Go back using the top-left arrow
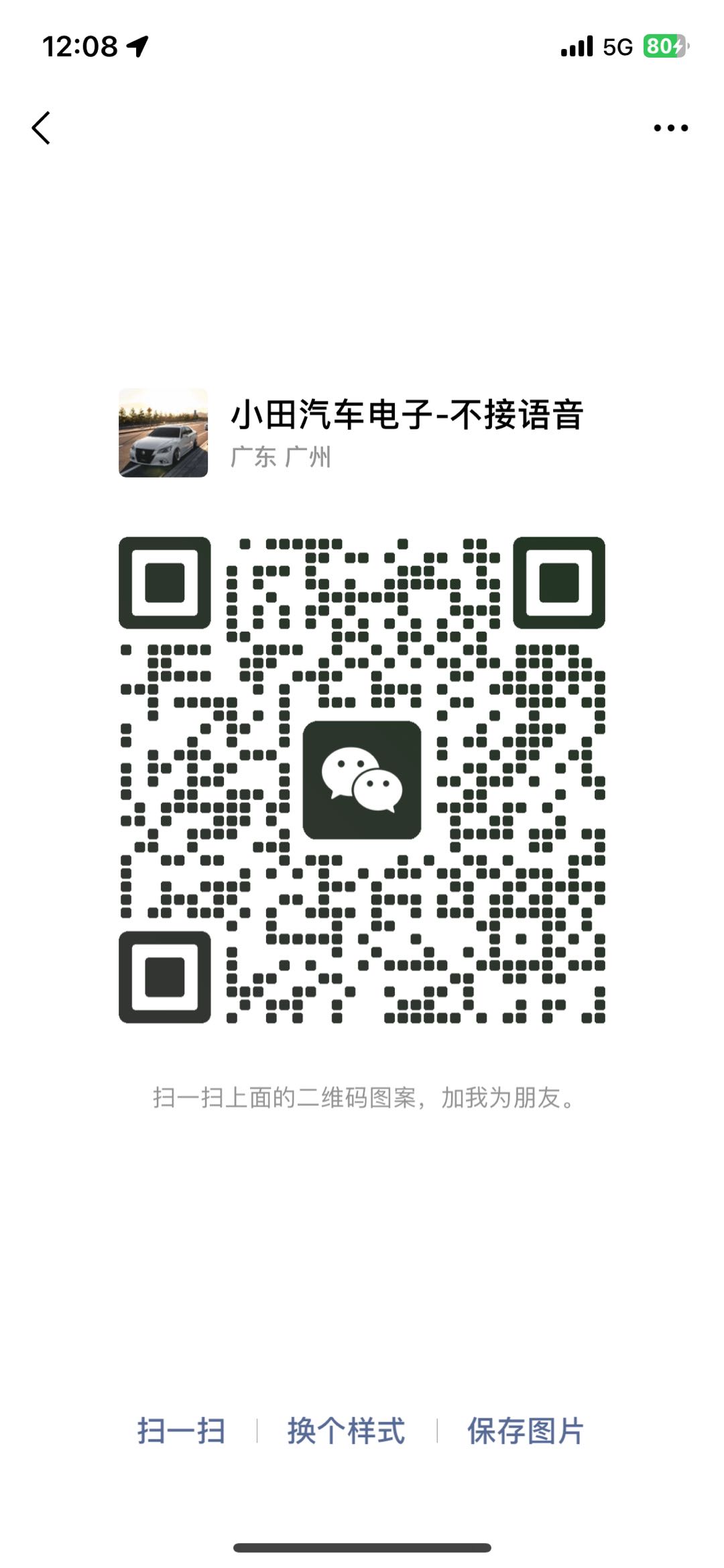Screen dimensions: 724x1568 42,127
